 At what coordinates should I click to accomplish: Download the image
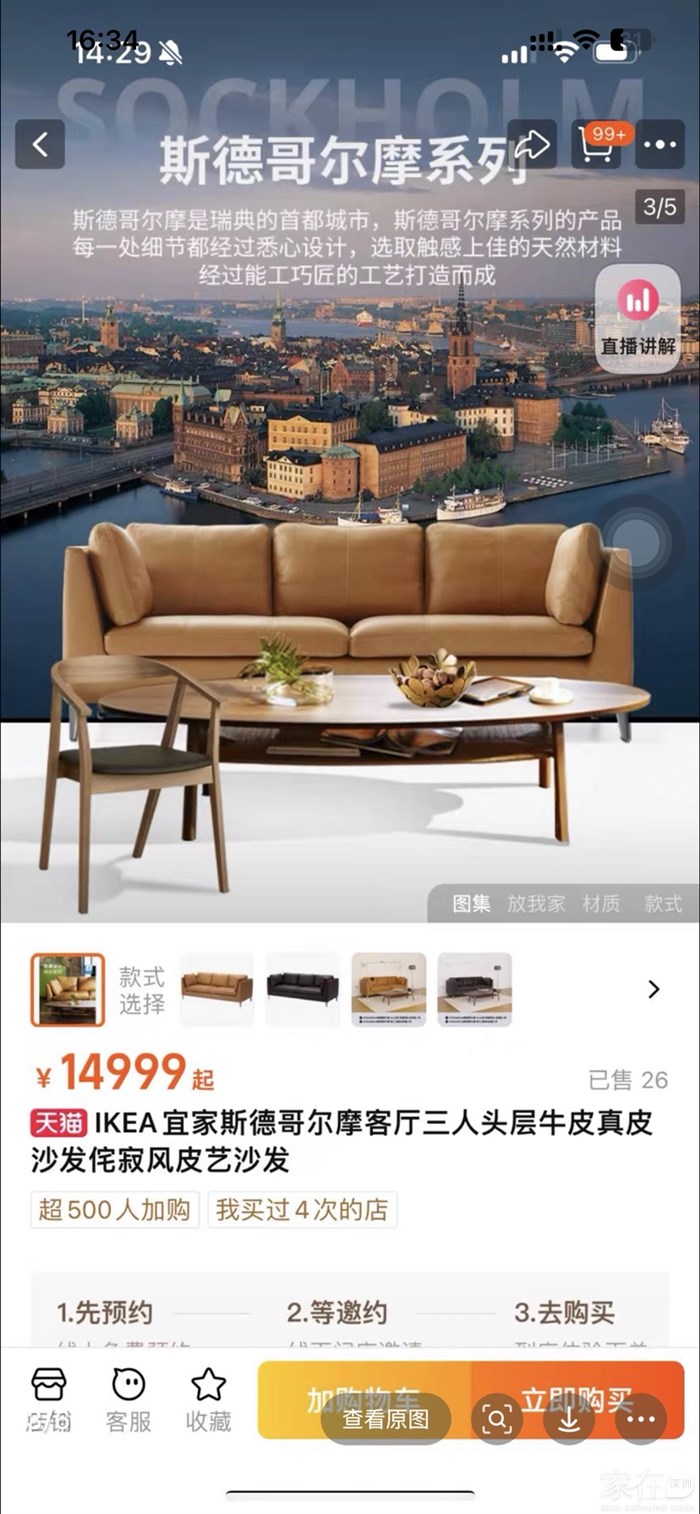[569, 1419]
